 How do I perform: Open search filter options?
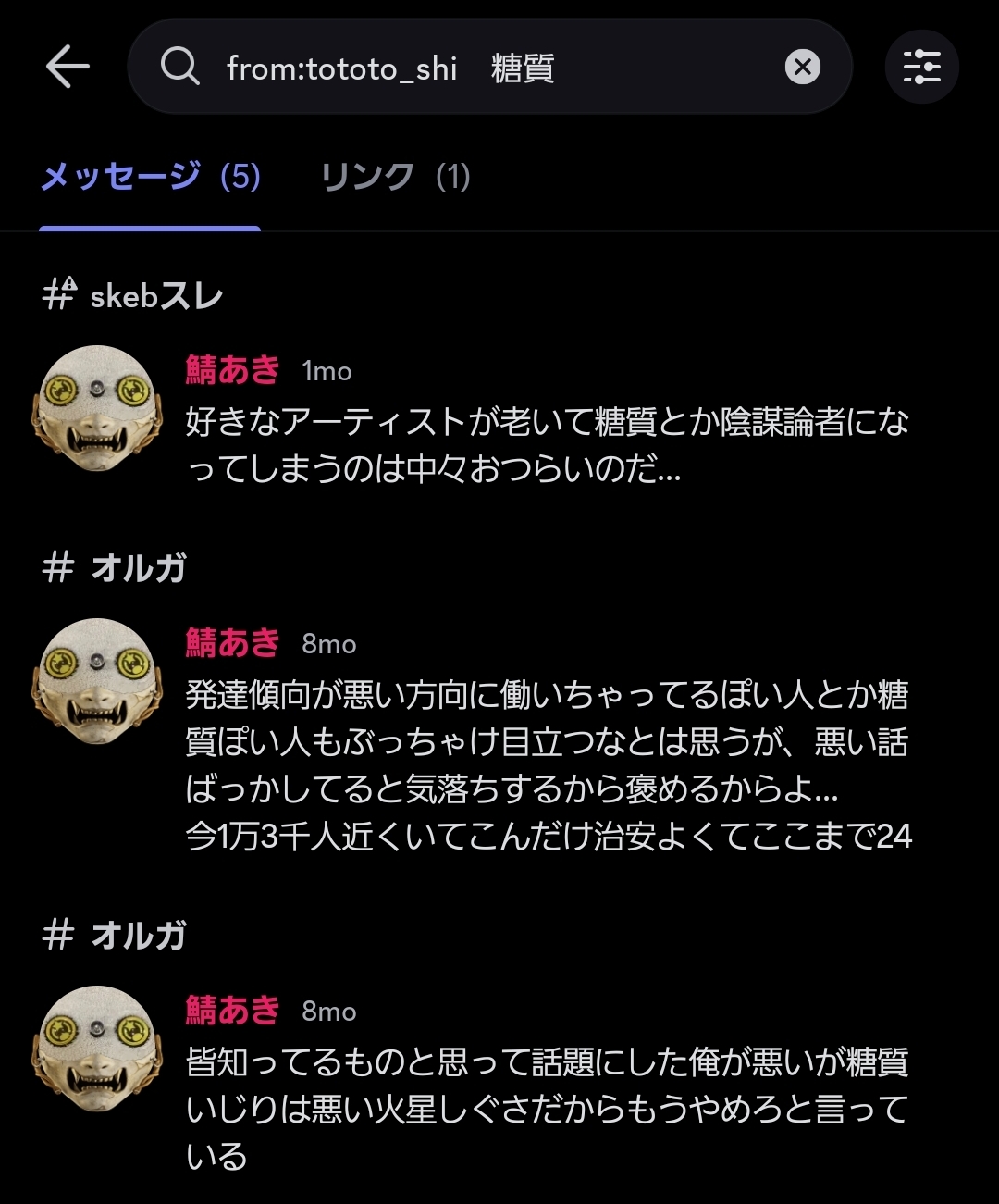pos(921,68)
